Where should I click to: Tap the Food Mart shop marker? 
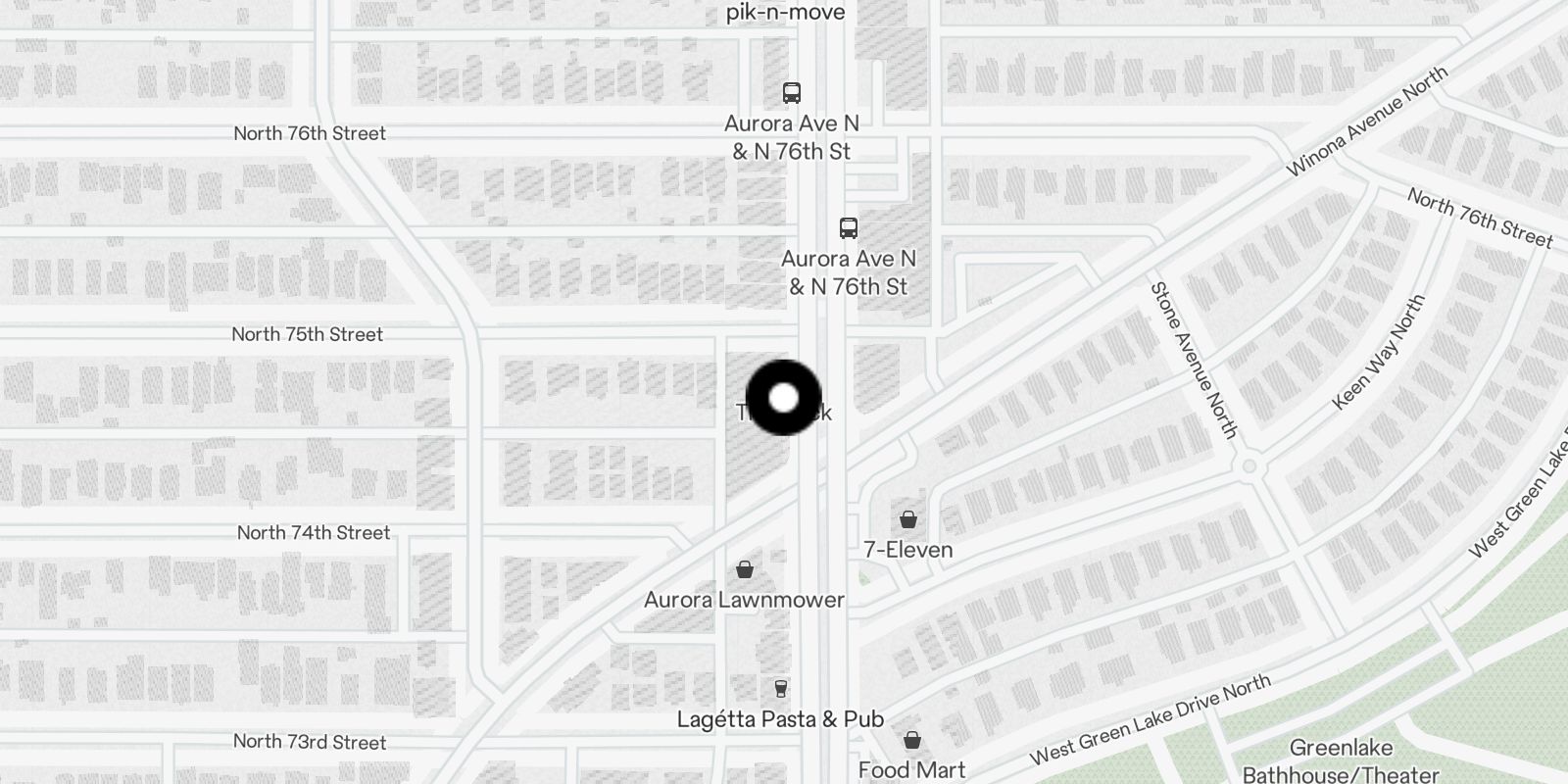pos(912,740)
